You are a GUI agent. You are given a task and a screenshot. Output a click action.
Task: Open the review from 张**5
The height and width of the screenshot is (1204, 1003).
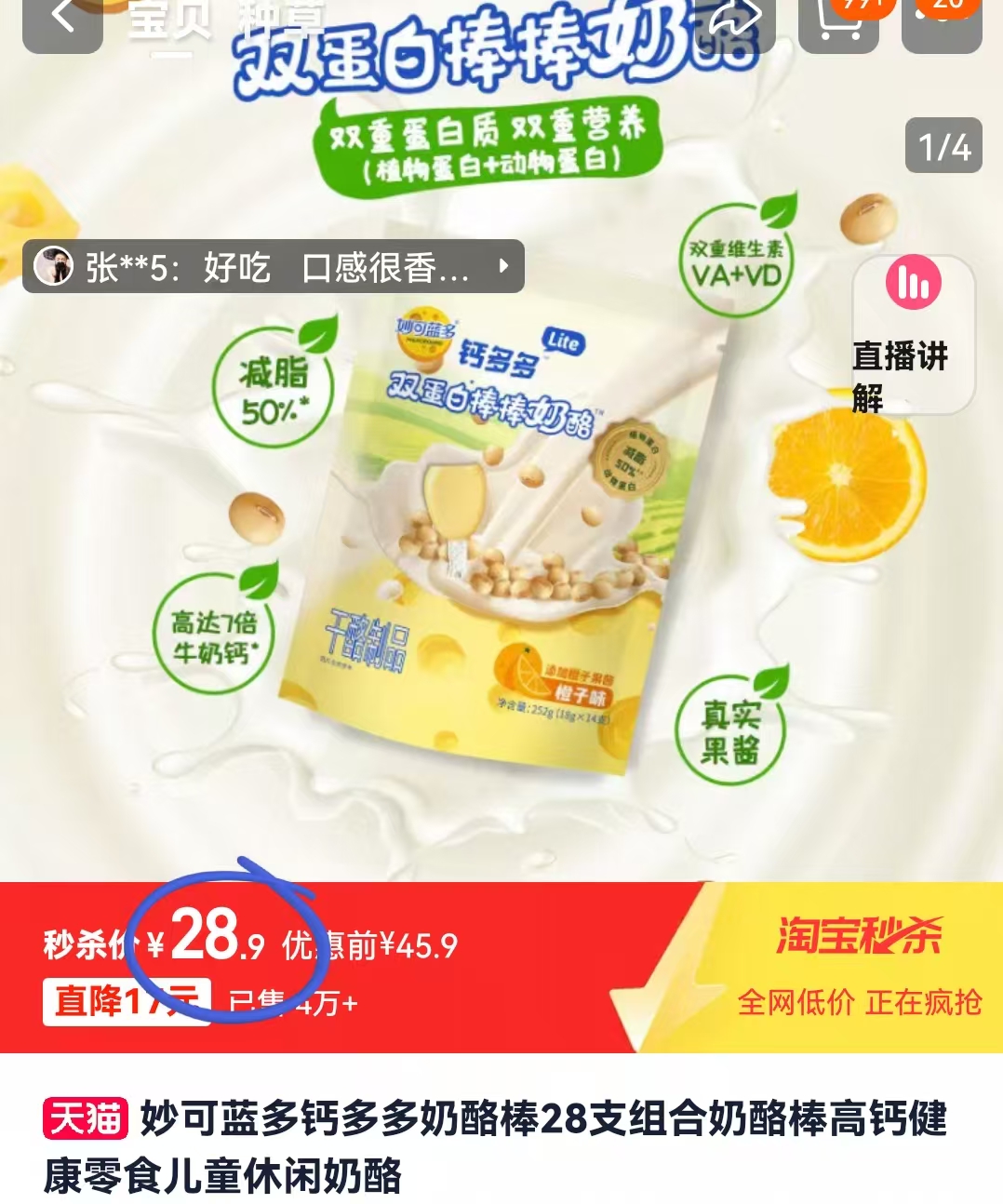point(273,267)
